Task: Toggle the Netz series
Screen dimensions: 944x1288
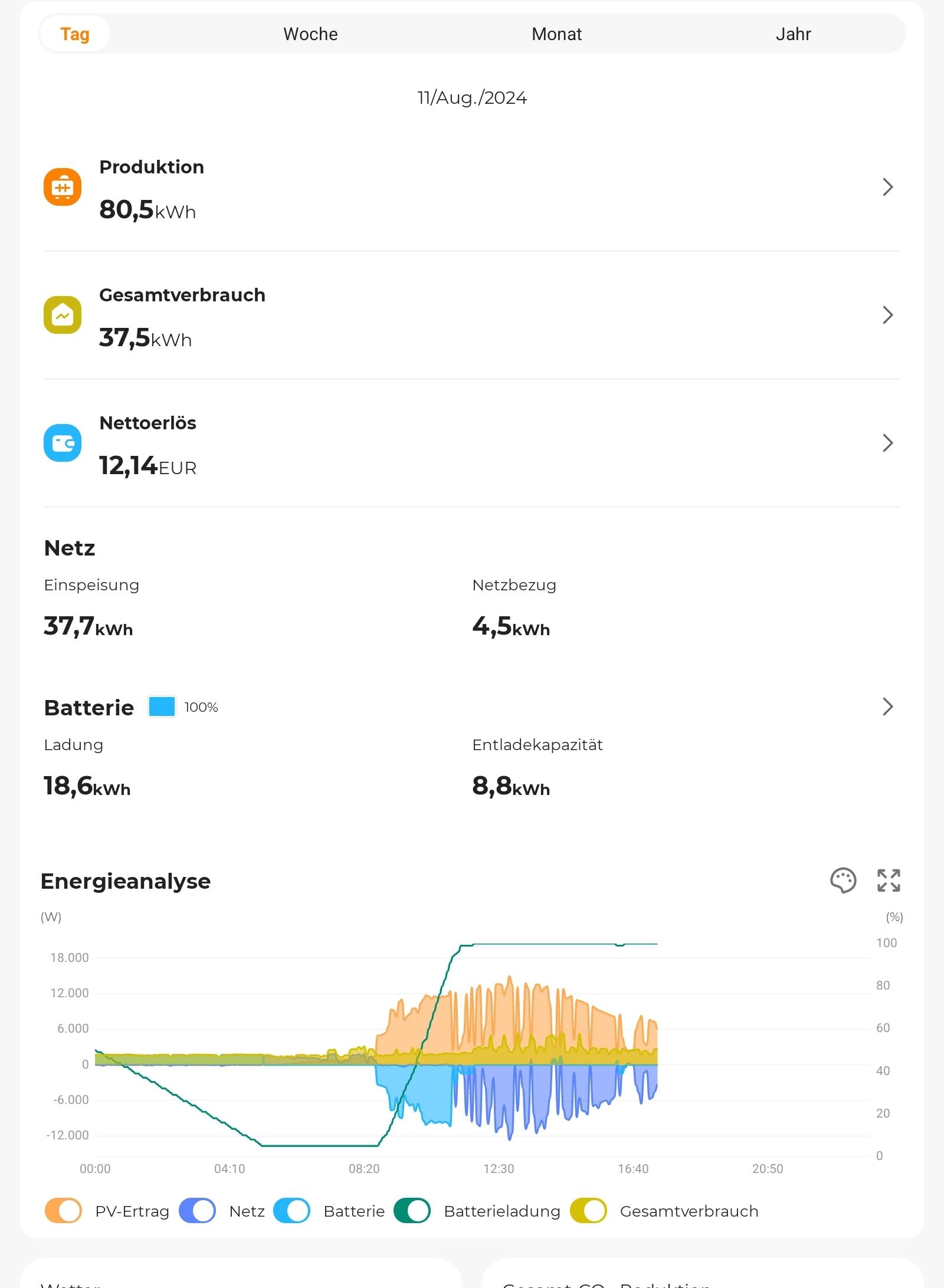Action: pos(198,1211)
